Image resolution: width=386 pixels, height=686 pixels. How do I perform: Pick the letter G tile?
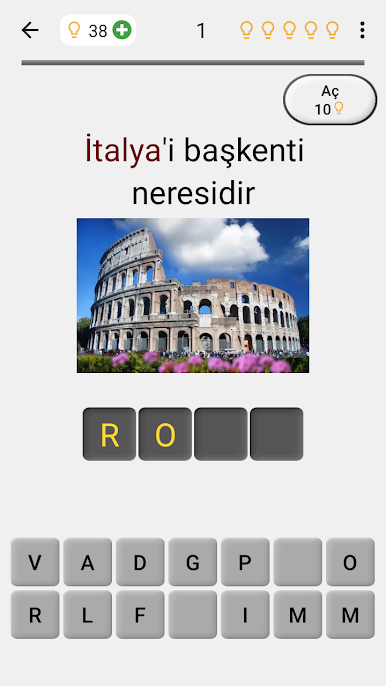[x=193, y=562]
